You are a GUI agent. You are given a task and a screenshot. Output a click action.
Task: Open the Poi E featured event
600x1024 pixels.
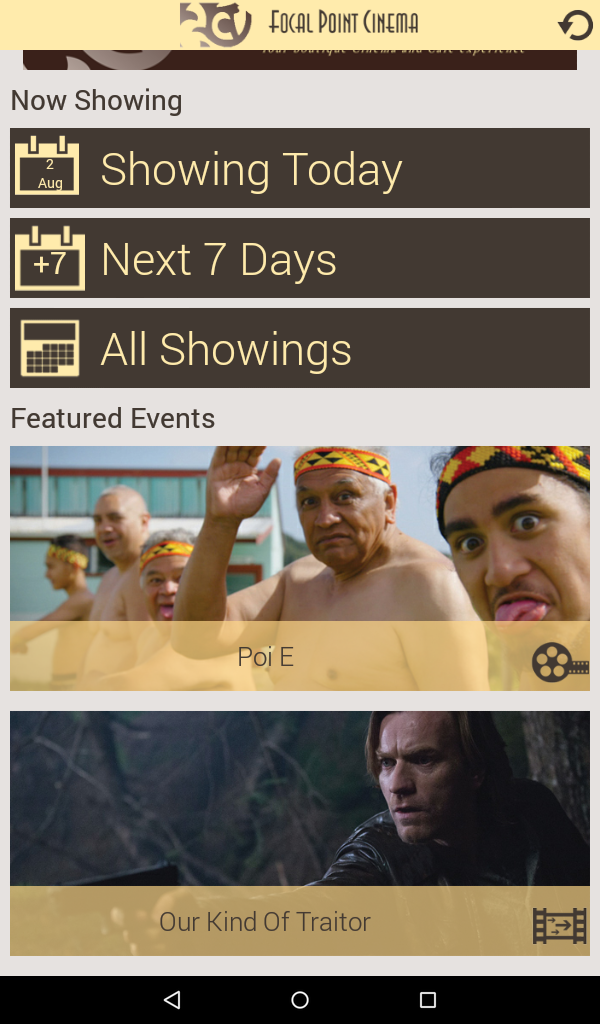pos(300,568)
